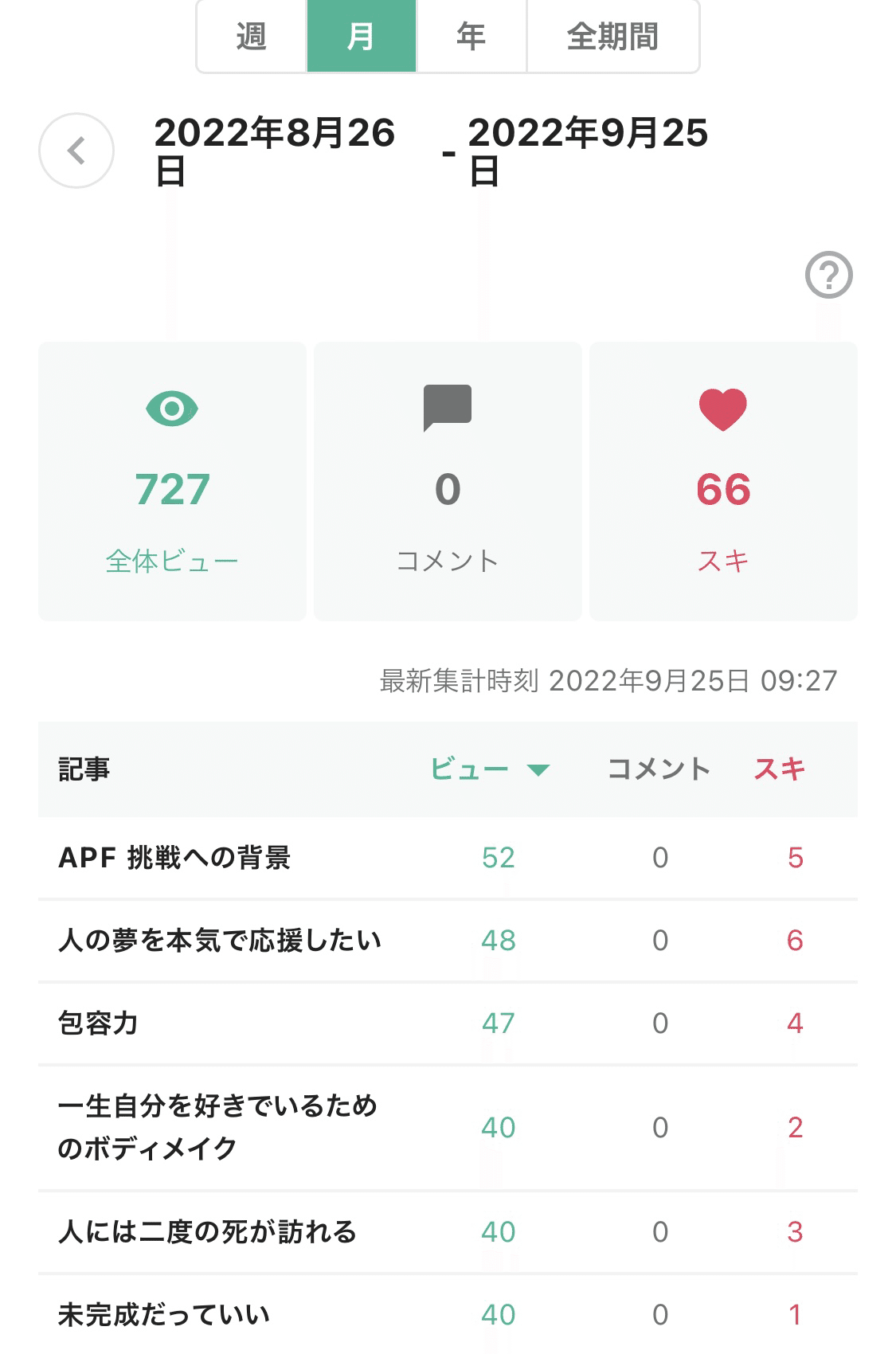Image resolution: width=896 pixels, height=1354 pixels.
Task: Sort articles by スキ column header
Action: tap(780, 769)
